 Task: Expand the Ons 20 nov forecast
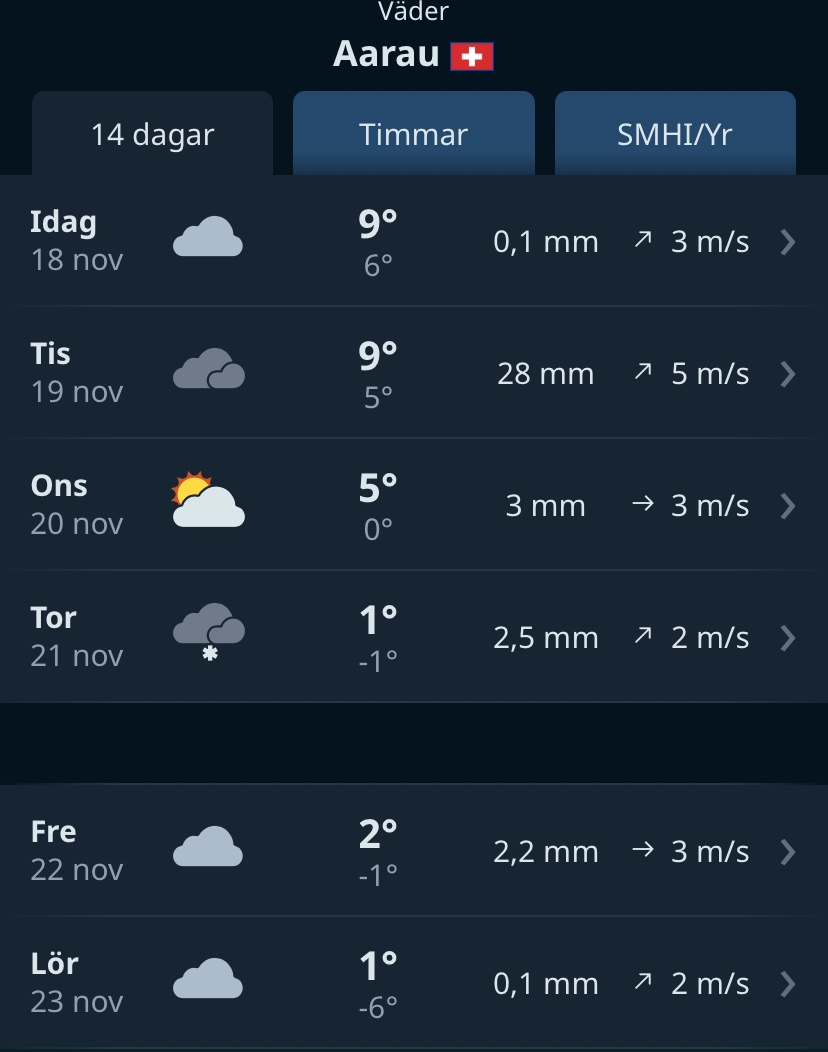coord(413,506)
